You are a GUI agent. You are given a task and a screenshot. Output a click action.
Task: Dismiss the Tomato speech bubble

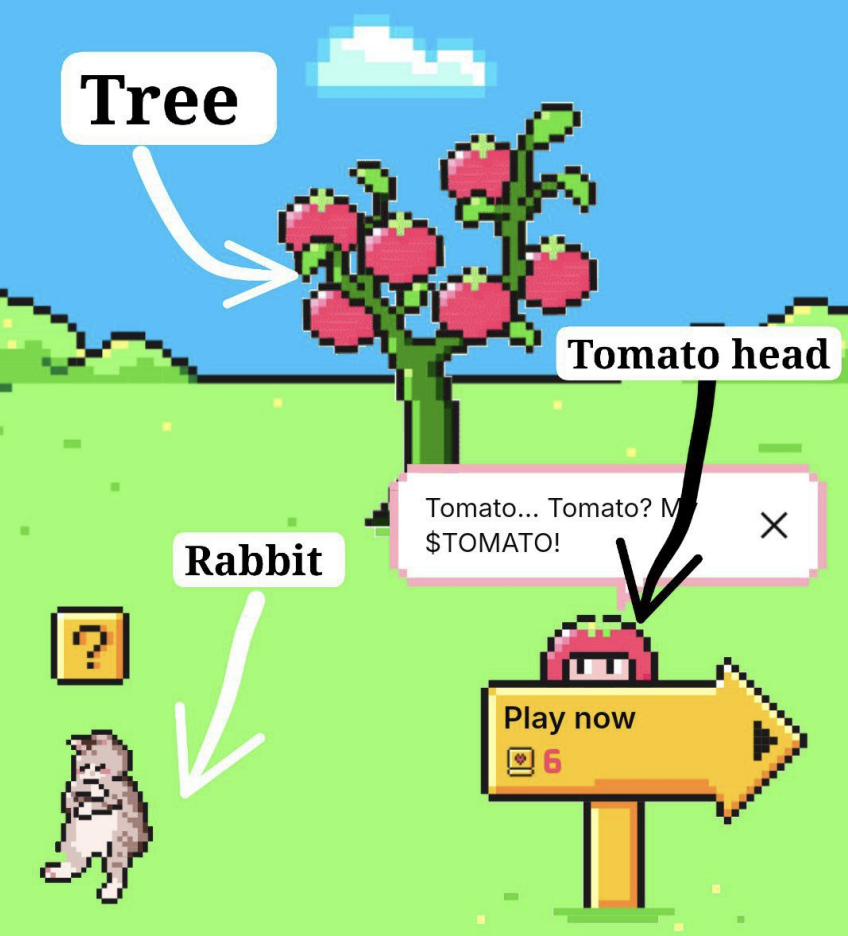point(774,525)
